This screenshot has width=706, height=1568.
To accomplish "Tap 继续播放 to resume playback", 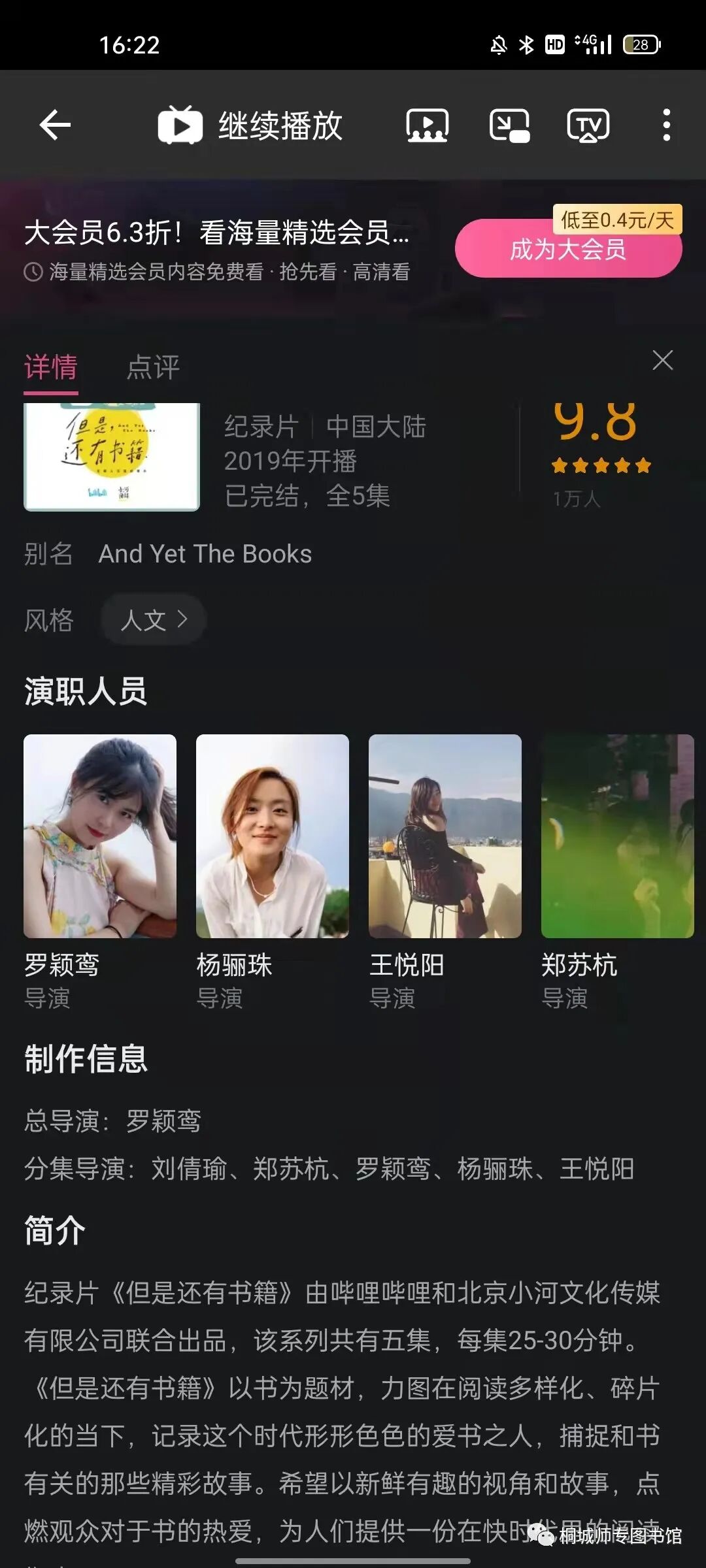I will pos(250,125).
